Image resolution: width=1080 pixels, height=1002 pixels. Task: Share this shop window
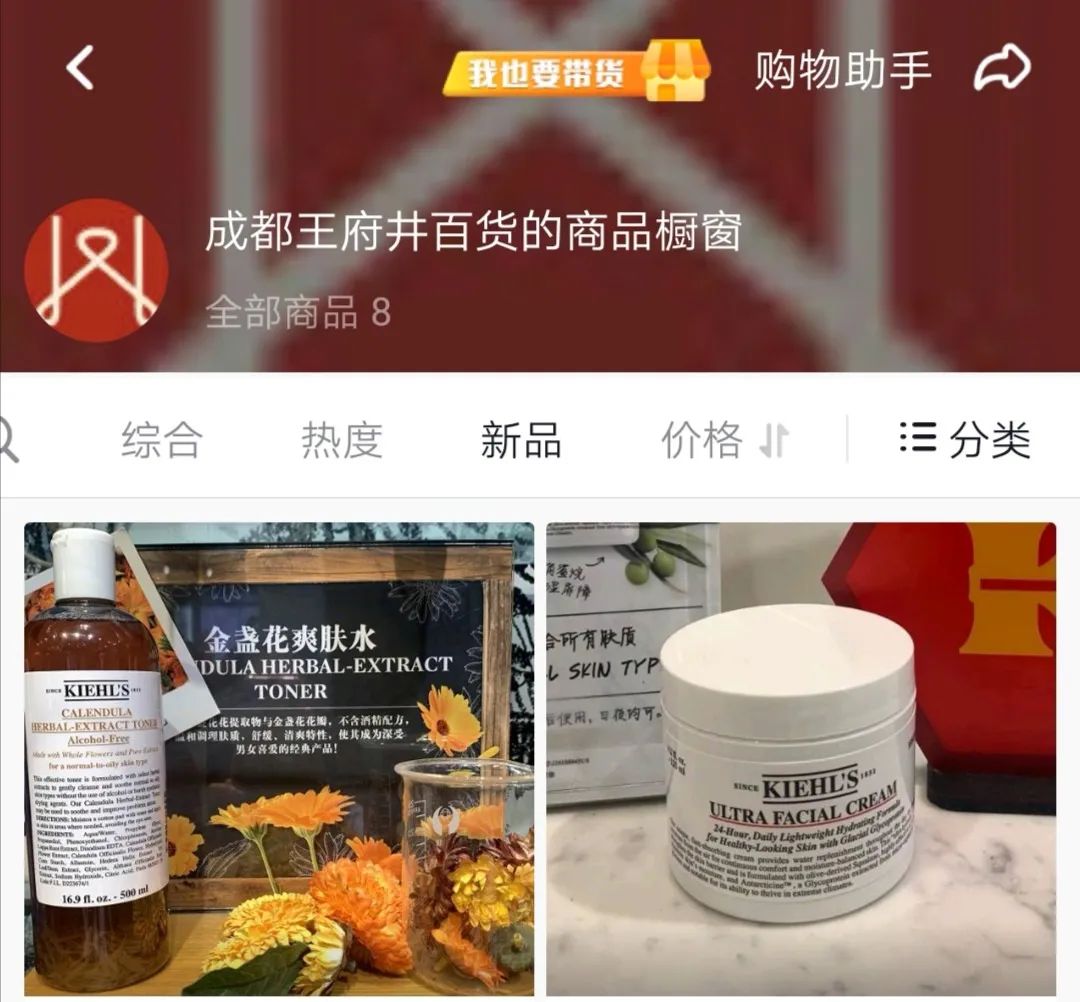click(1002, 69)
